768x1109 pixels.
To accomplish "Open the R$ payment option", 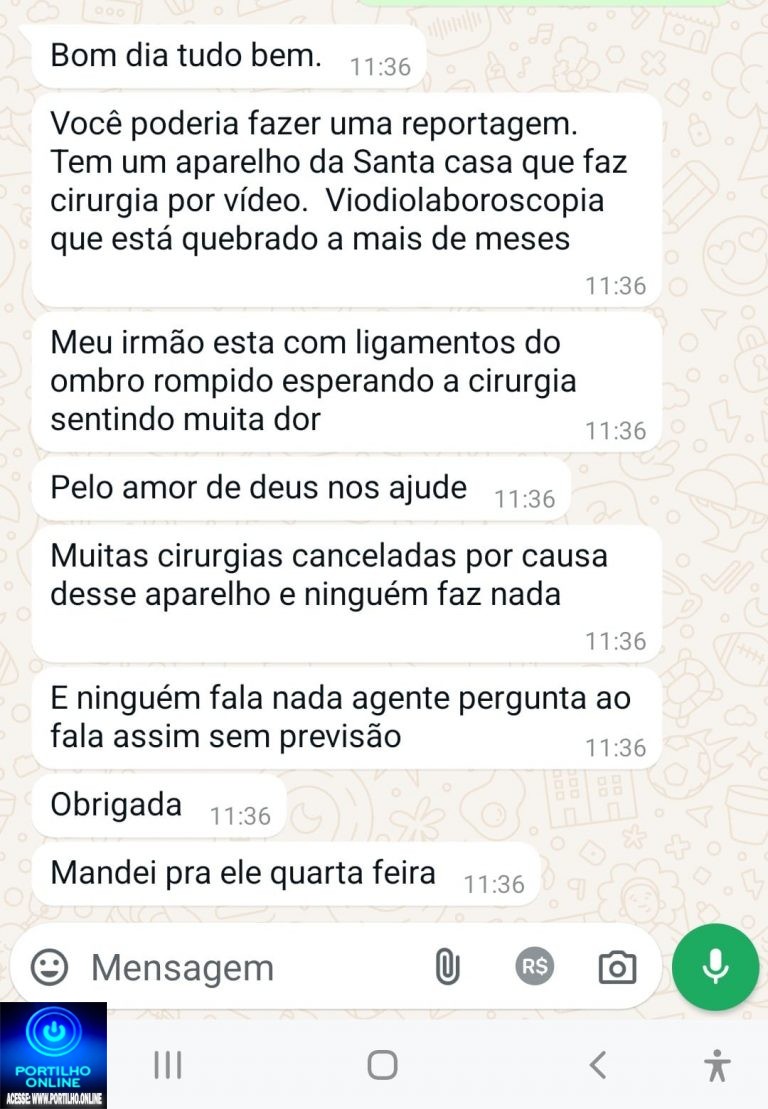I will click(x=535, y=966).
